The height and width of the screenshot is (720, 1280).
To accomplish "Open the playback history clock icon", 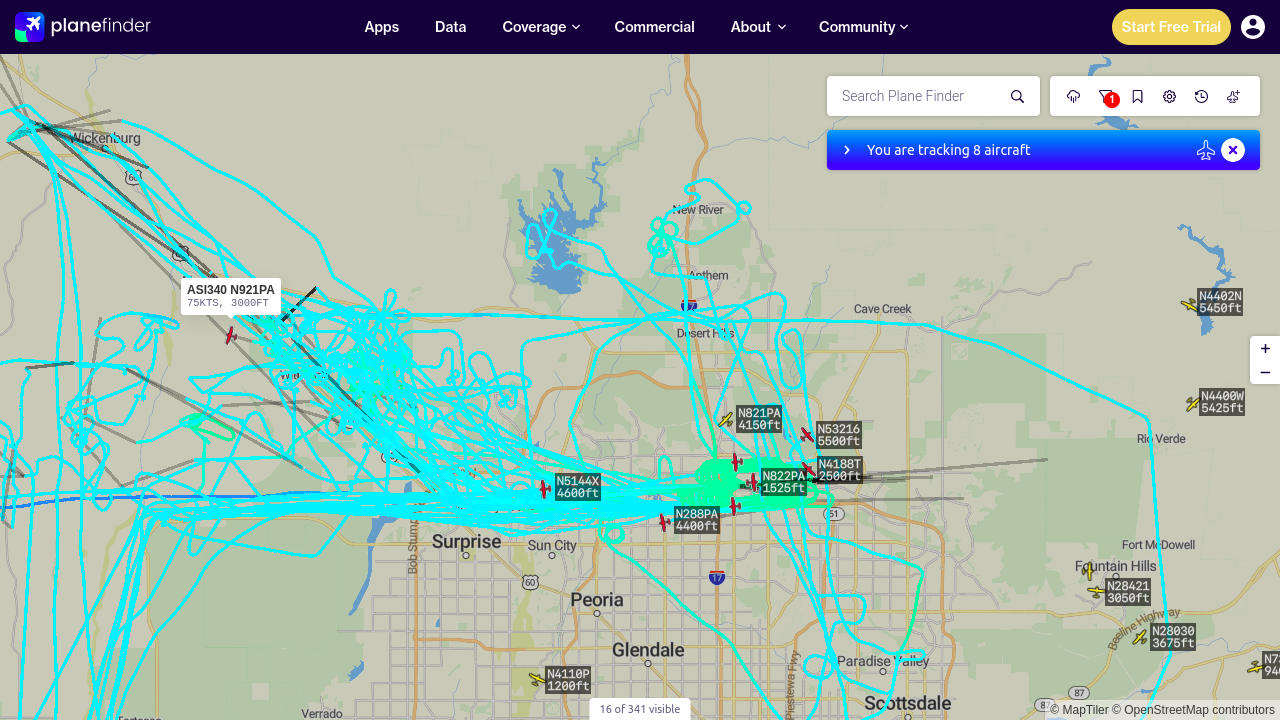I will [1202, 96].
